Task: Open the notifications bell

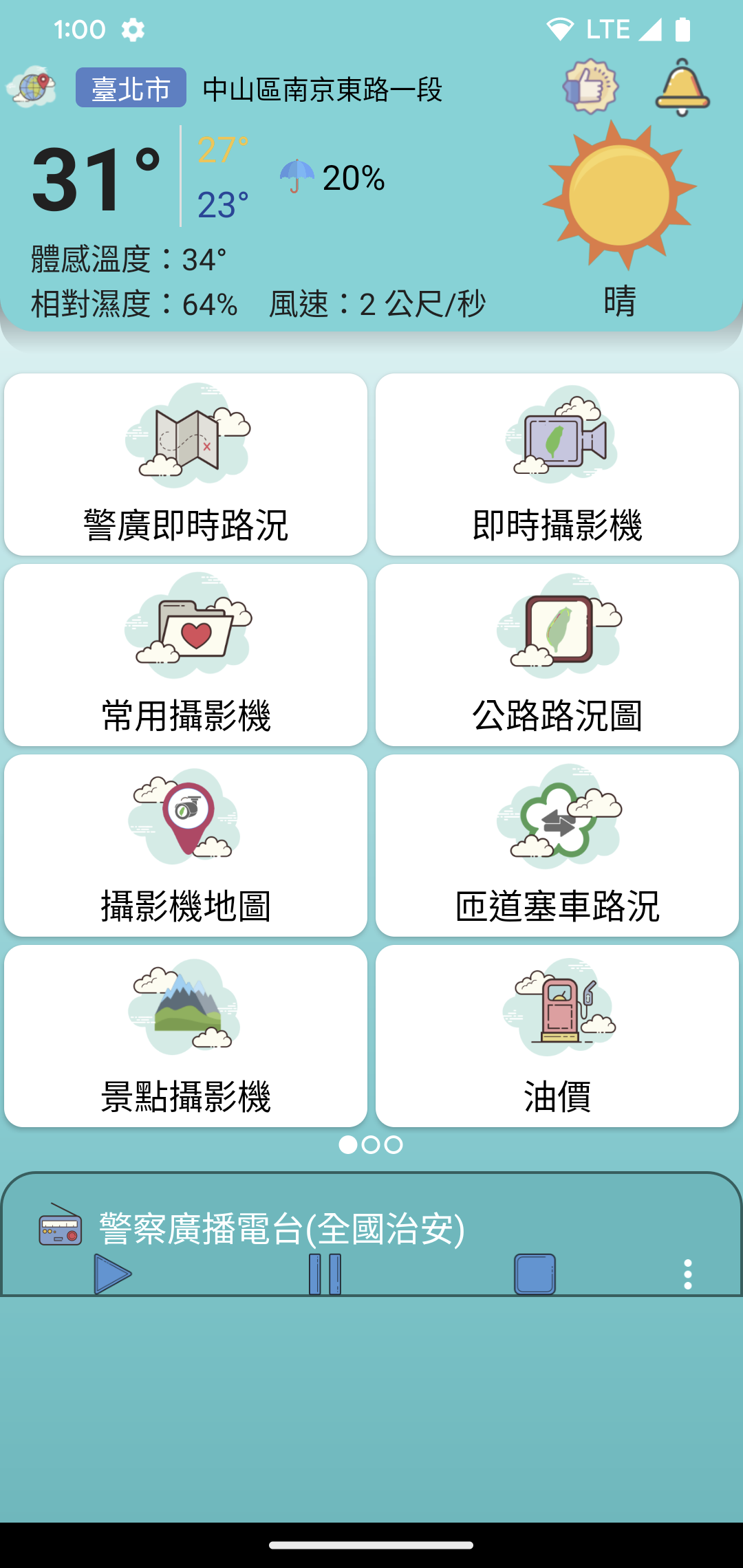Action: click(x=682, y=87)
